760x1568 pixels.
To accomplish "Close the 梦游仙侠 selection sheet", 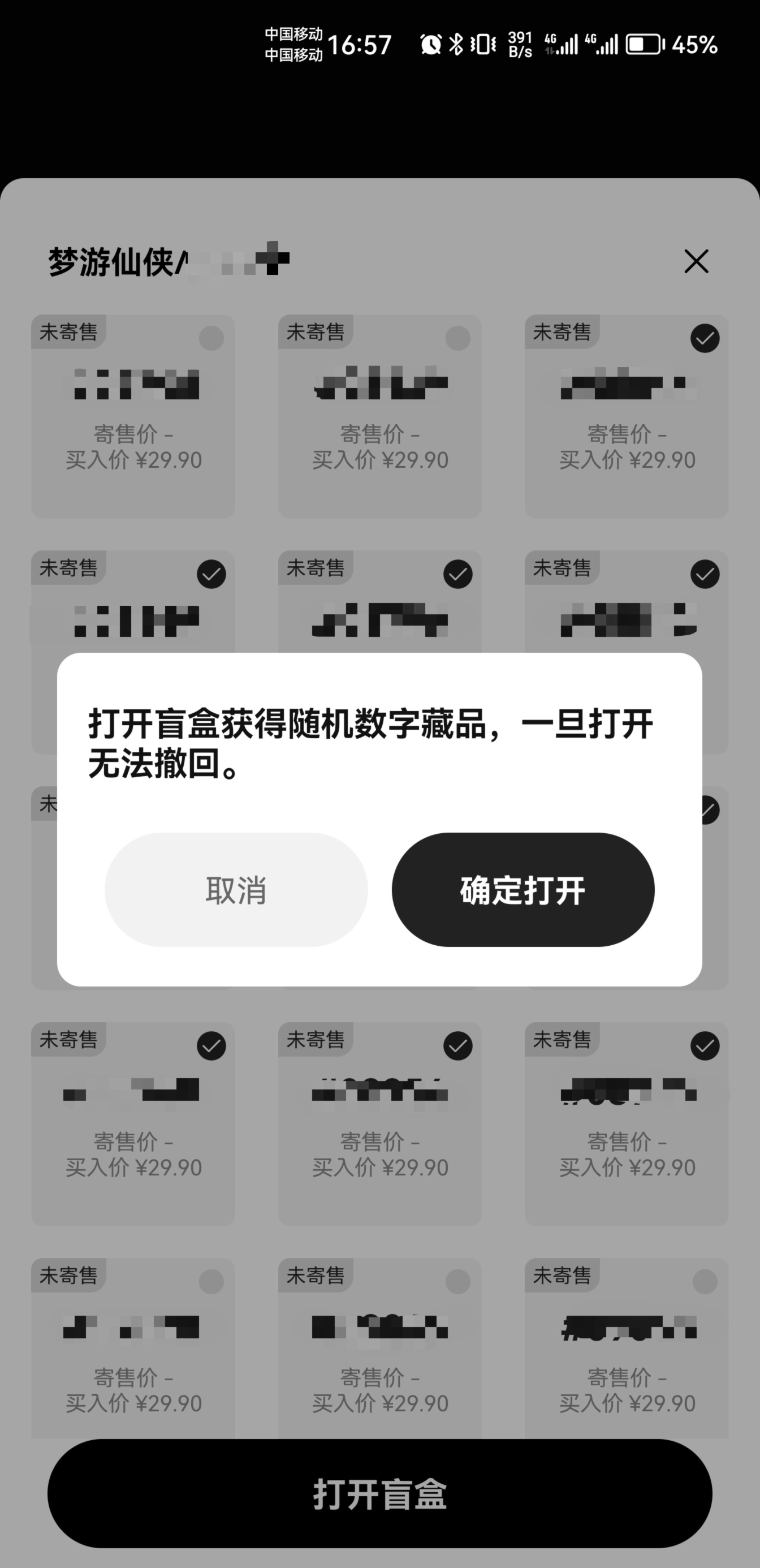I will (696, 261).
